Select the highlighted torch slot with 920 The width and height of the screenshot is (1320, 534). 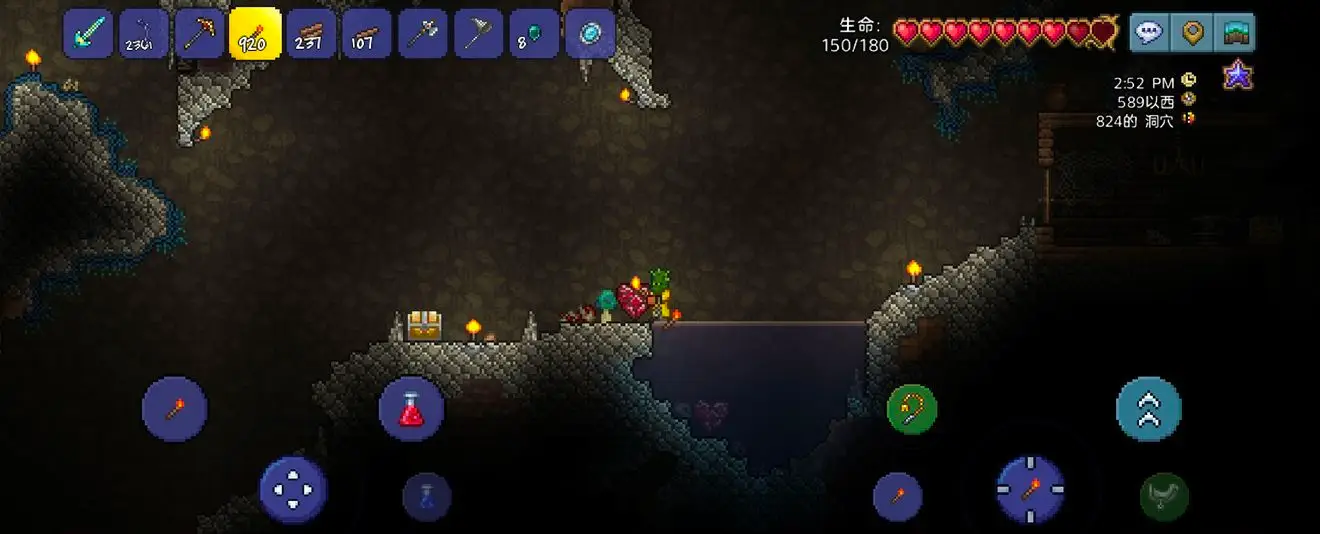255,35
